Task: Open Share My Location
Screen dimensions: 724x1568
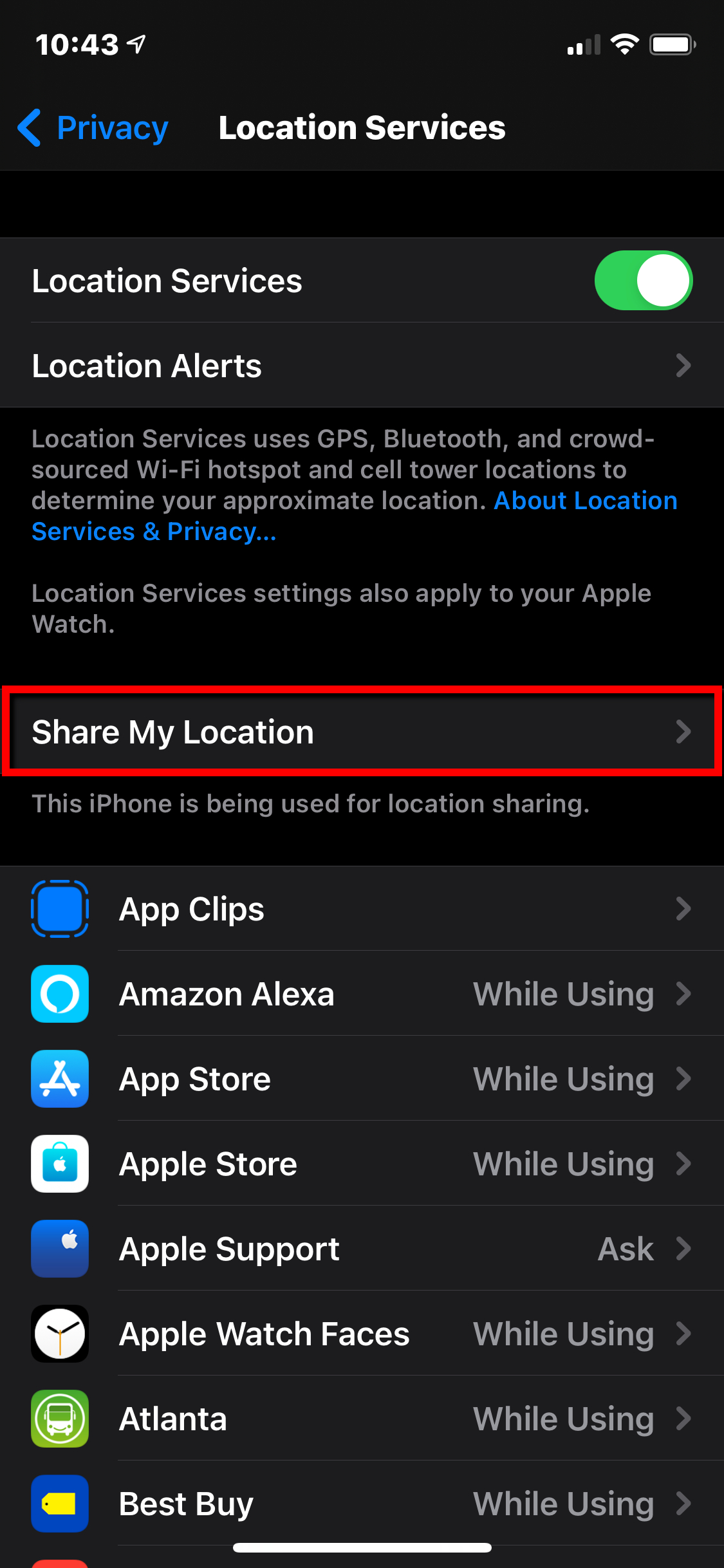Action: (362, 732)
